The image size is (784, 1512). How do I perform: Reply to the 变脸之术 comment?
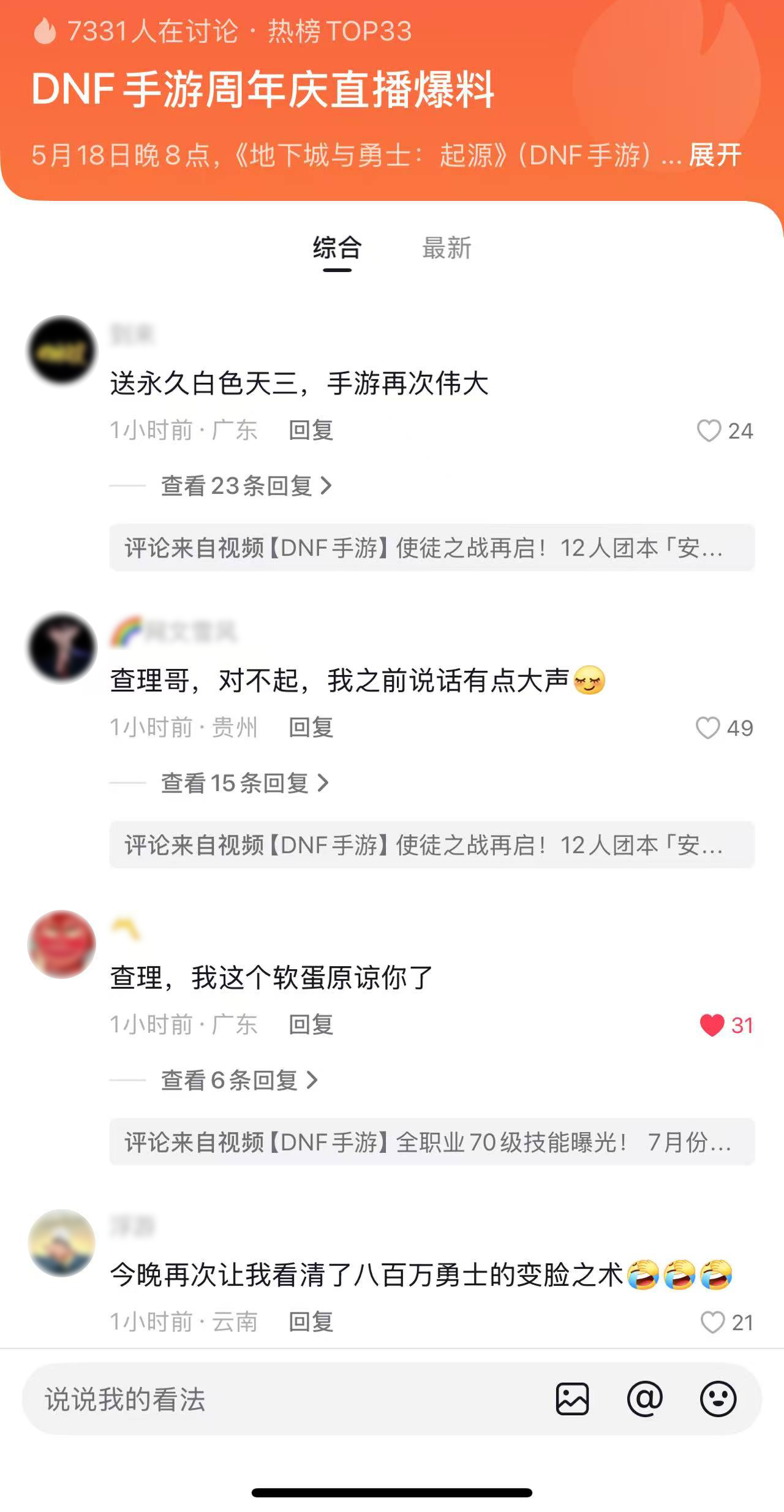[x=311, y=1321]
